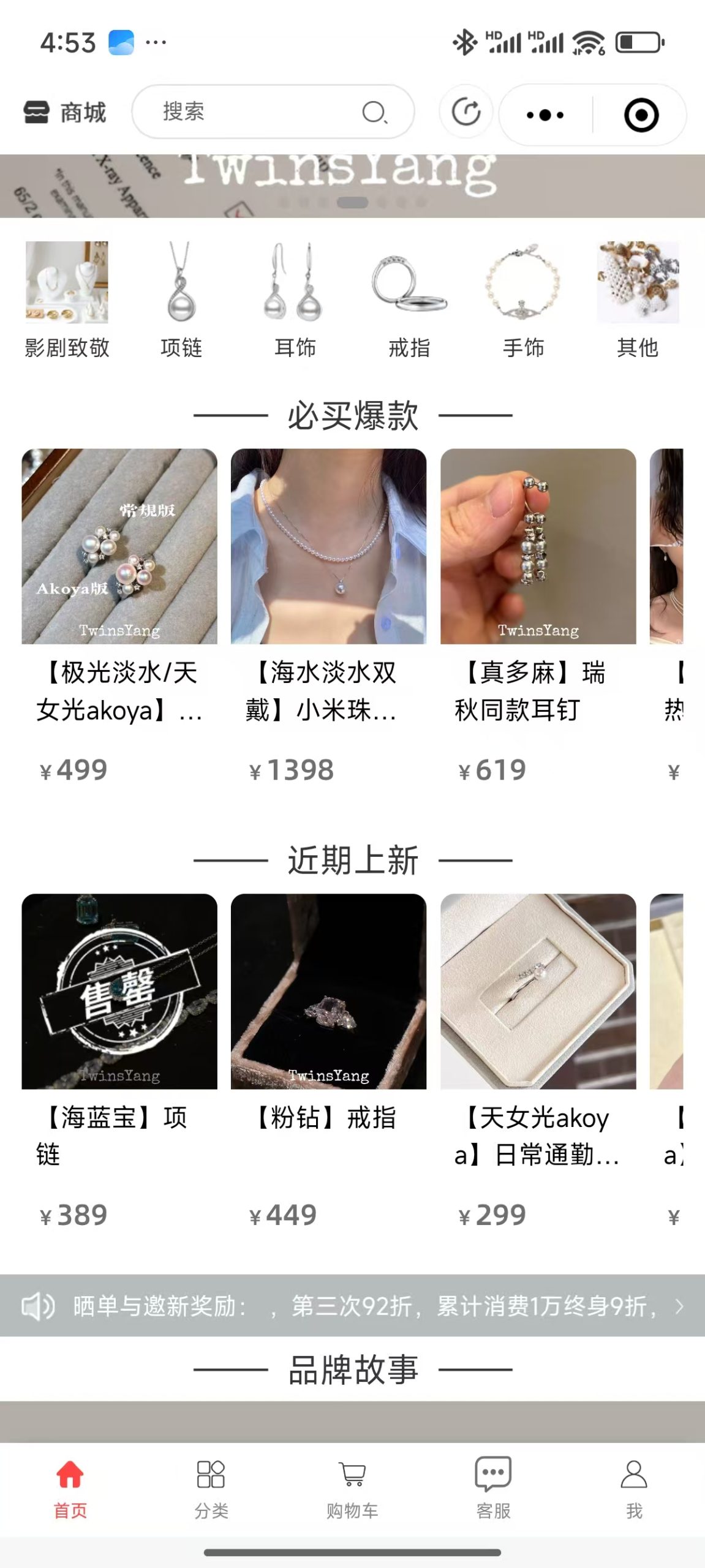The height and width of the screenshot is (1568, 705).
Task: Open the 商城 store button
Action: click(x=66, y=113)
